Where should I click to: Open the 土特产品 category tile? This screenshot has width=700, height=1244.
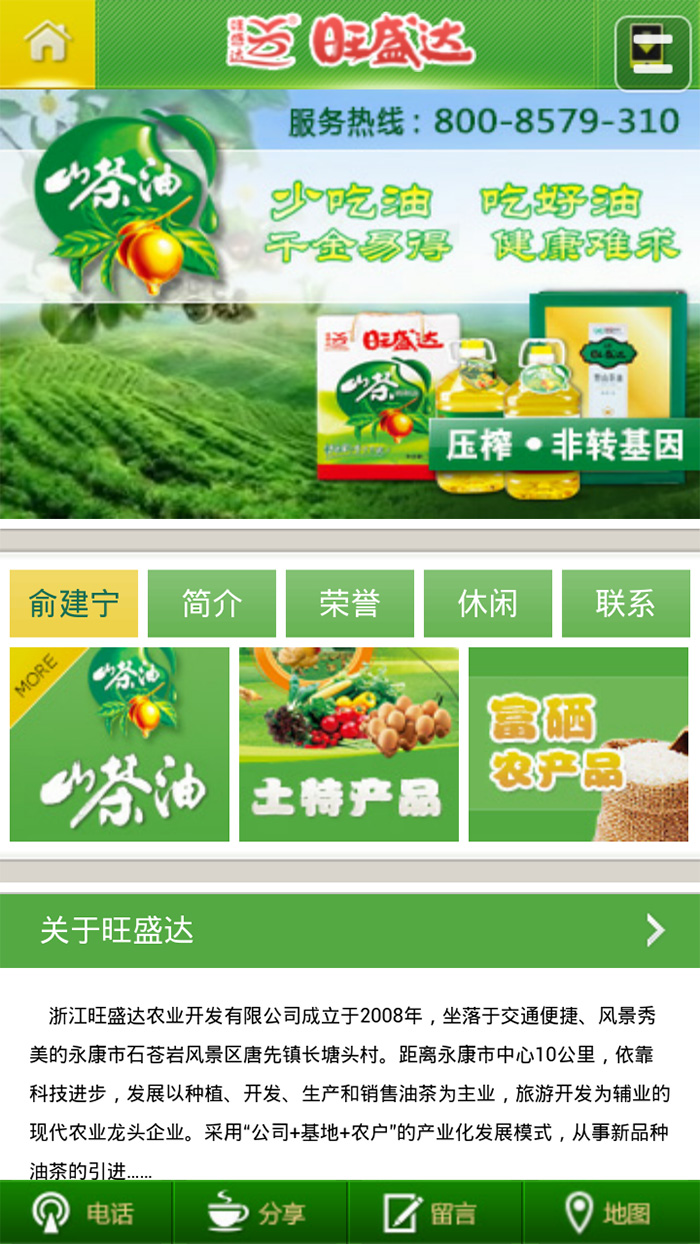349,744
